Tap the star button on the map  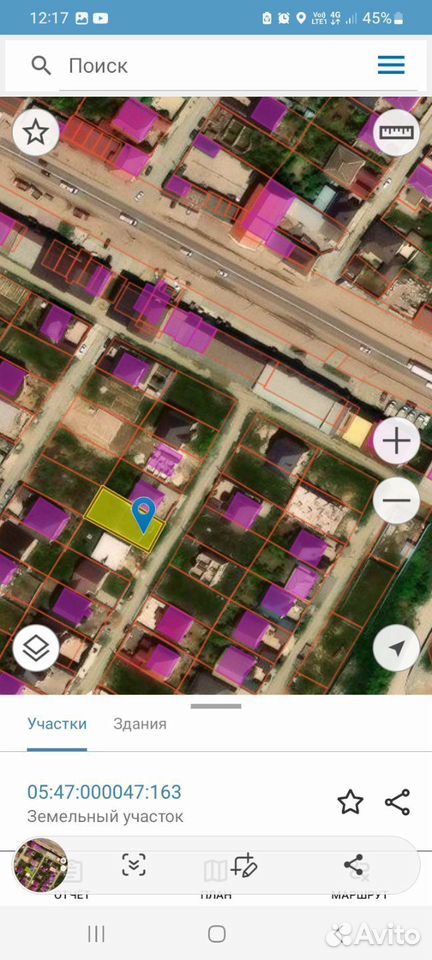pyautogui.click(x=35, y=132)
